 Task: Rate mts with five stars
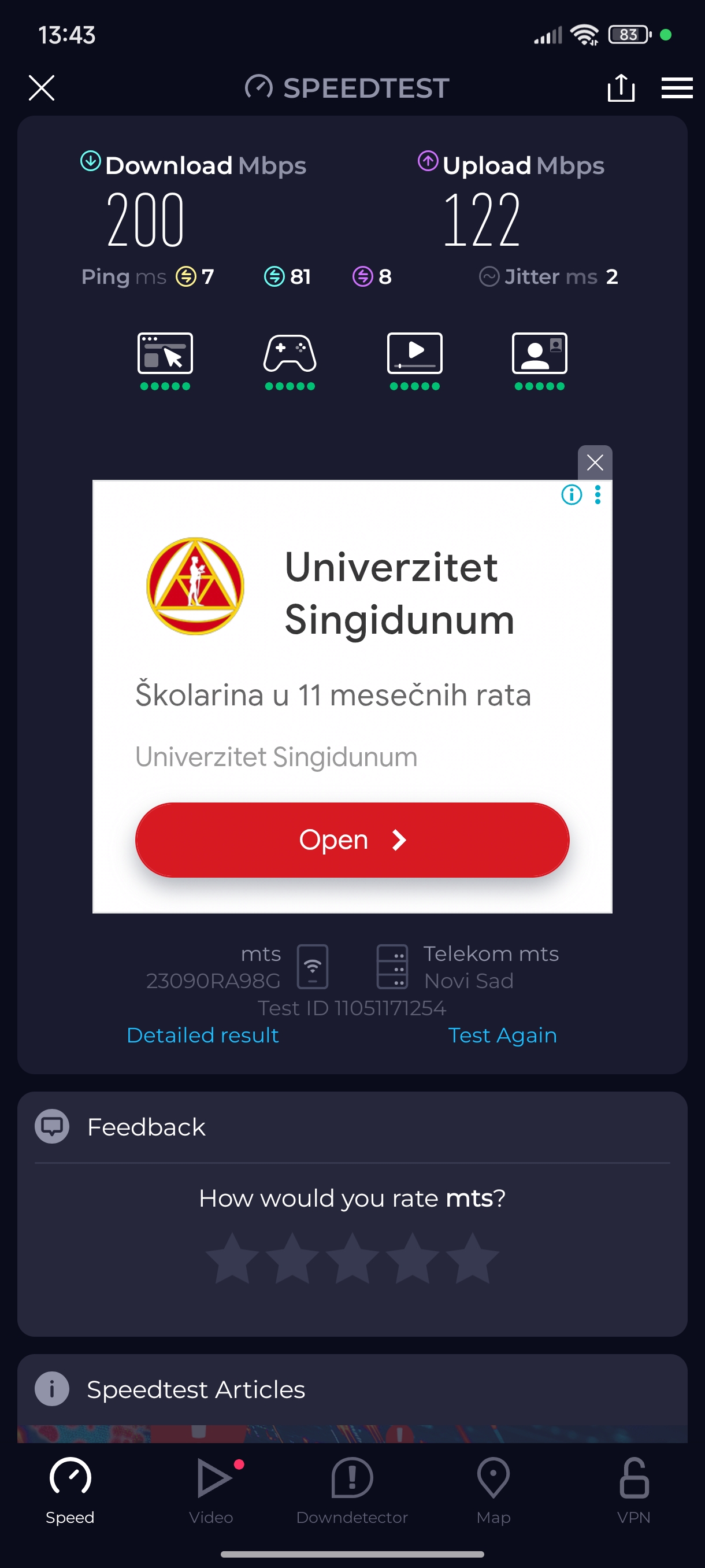click(x=472, y=1259)
